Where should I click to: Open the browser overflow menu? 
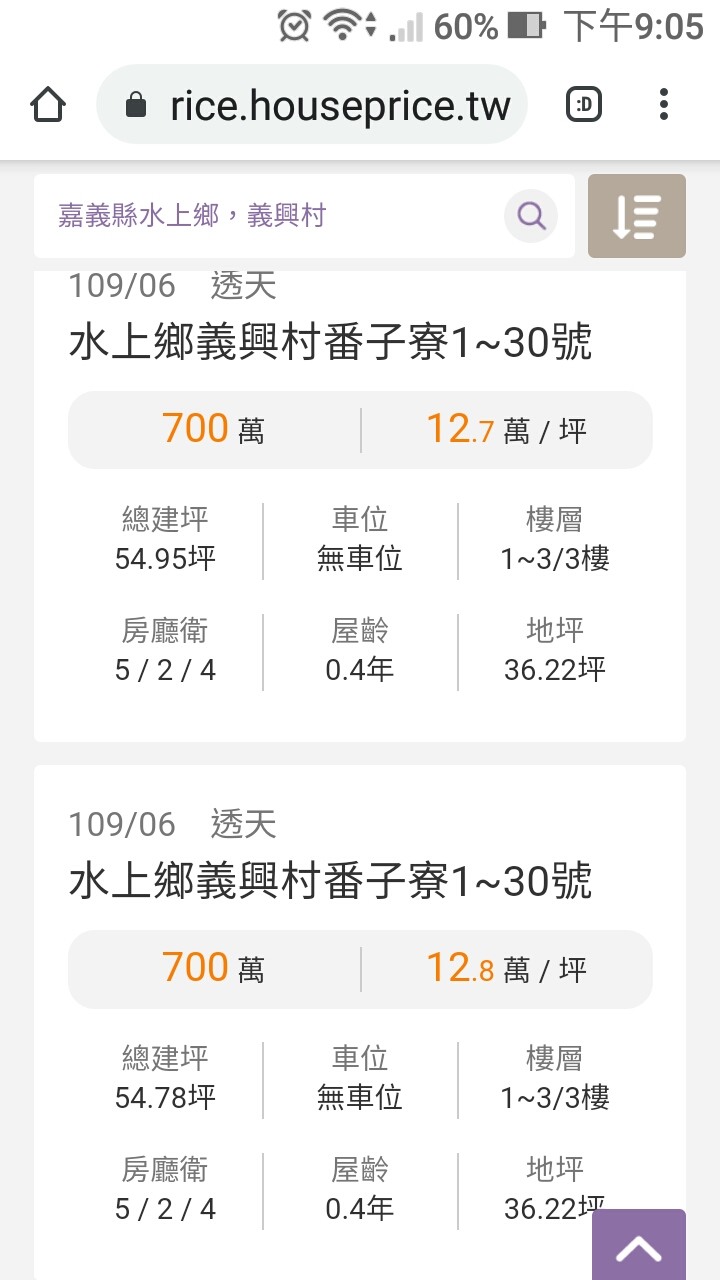click(664, 105)
